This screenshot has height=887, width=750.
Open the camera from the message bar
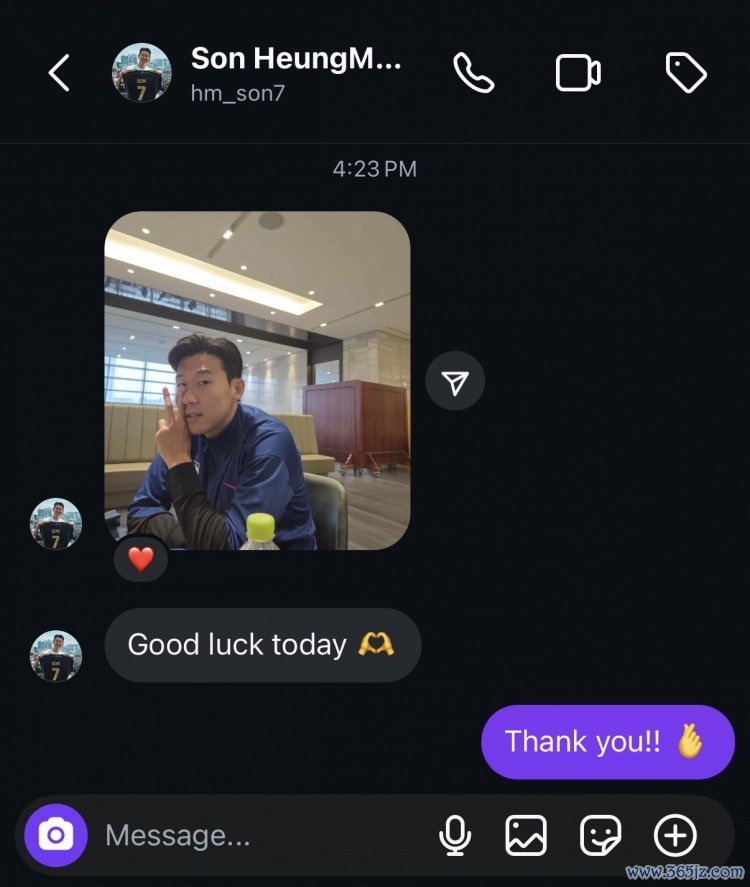(56, 835)
